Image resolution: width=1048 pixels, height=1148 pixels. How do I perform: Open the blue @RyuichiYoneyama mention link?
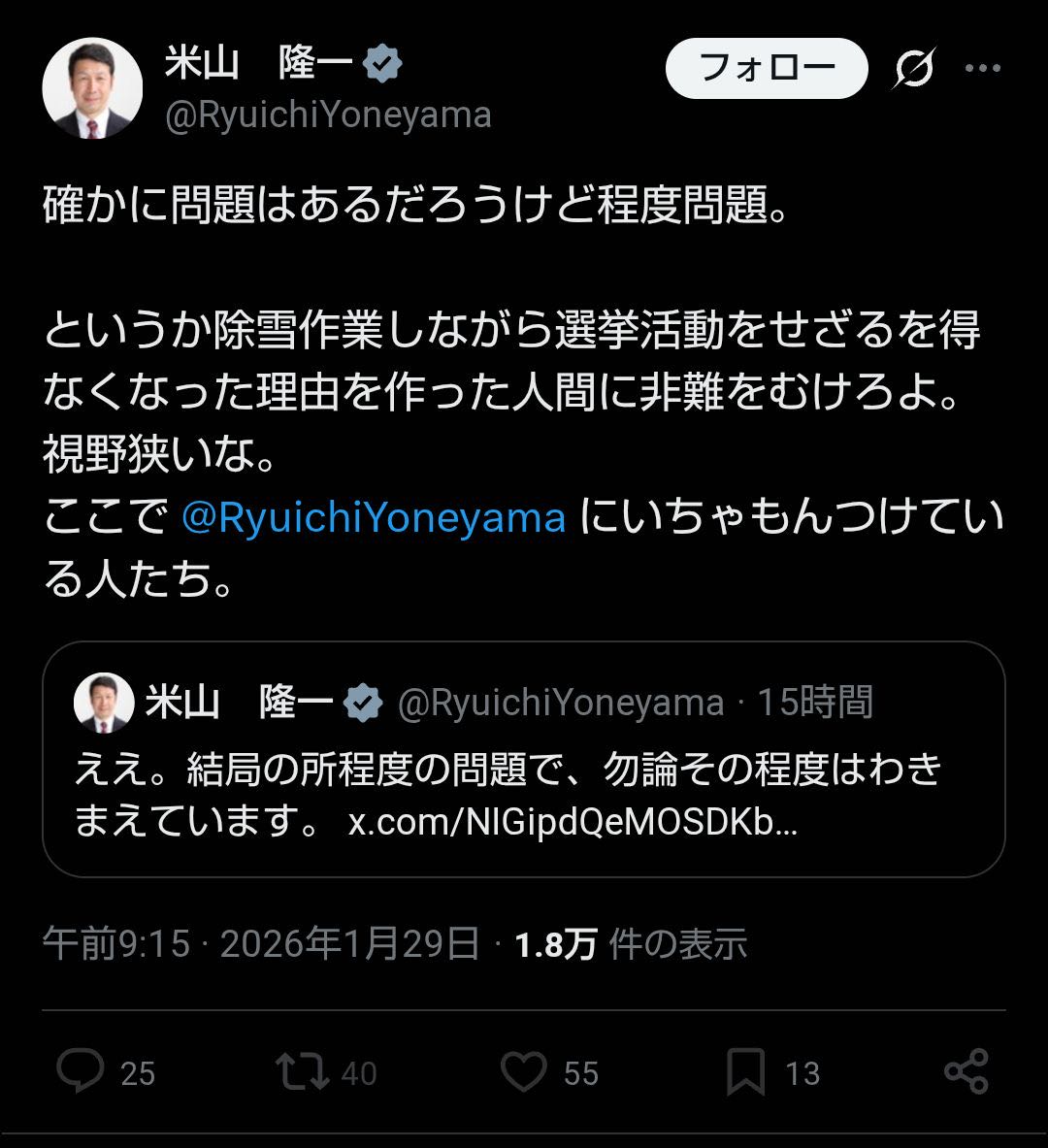[x=374, y=517]
